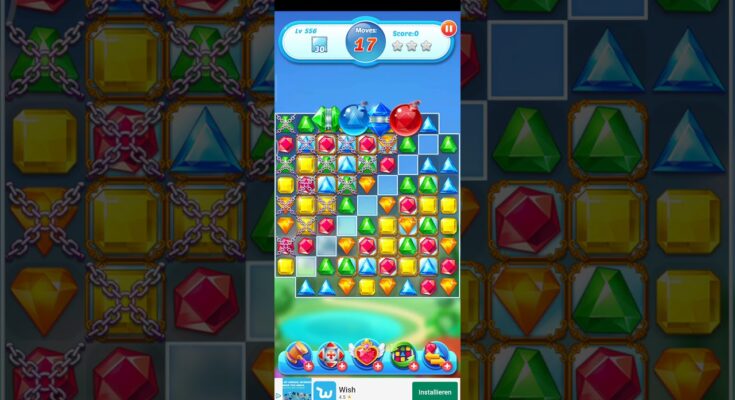The image size is (735, 400).
Task: Tap the blue bomb gem
Action: pyautogui.click(x=353, y=120)
